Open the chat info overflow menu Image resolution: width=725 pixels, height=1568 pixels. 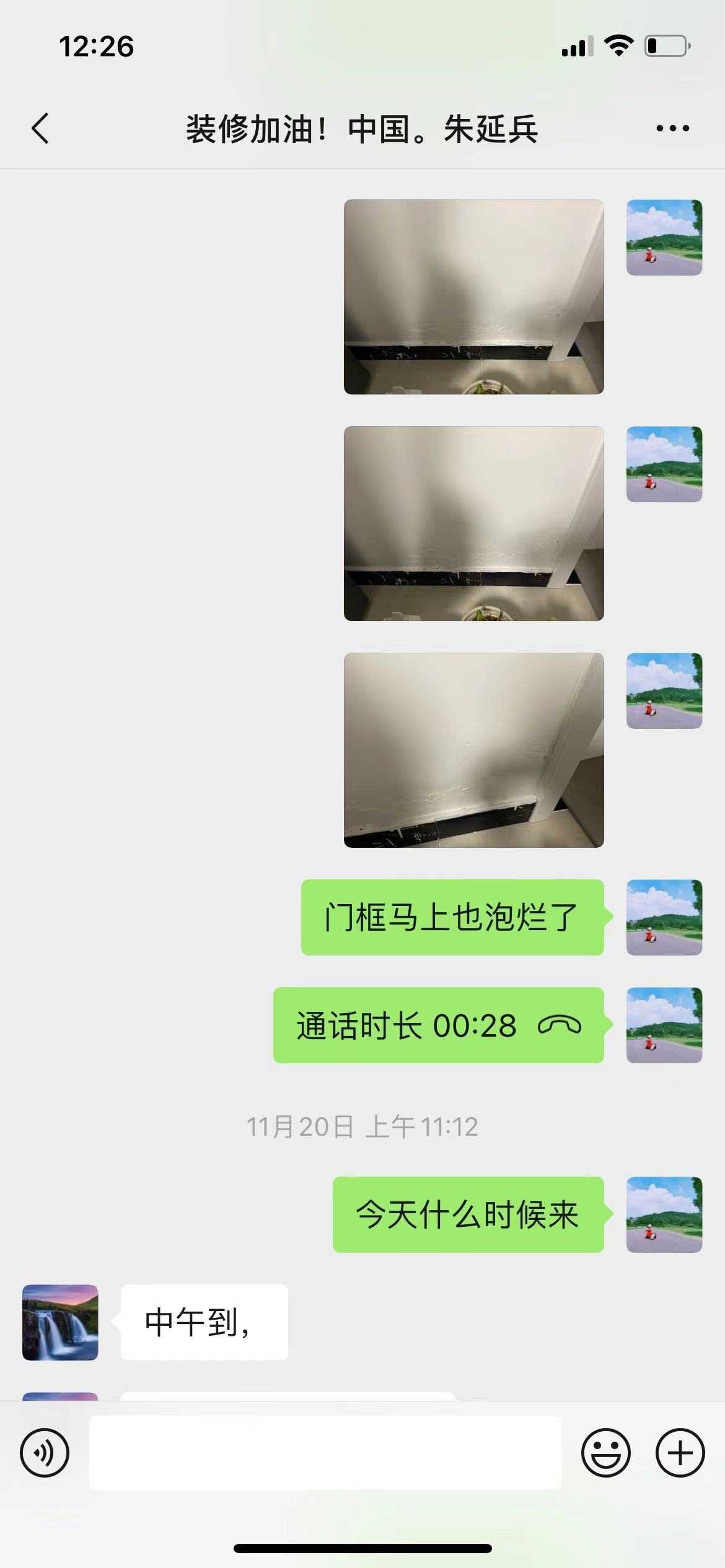672,129
